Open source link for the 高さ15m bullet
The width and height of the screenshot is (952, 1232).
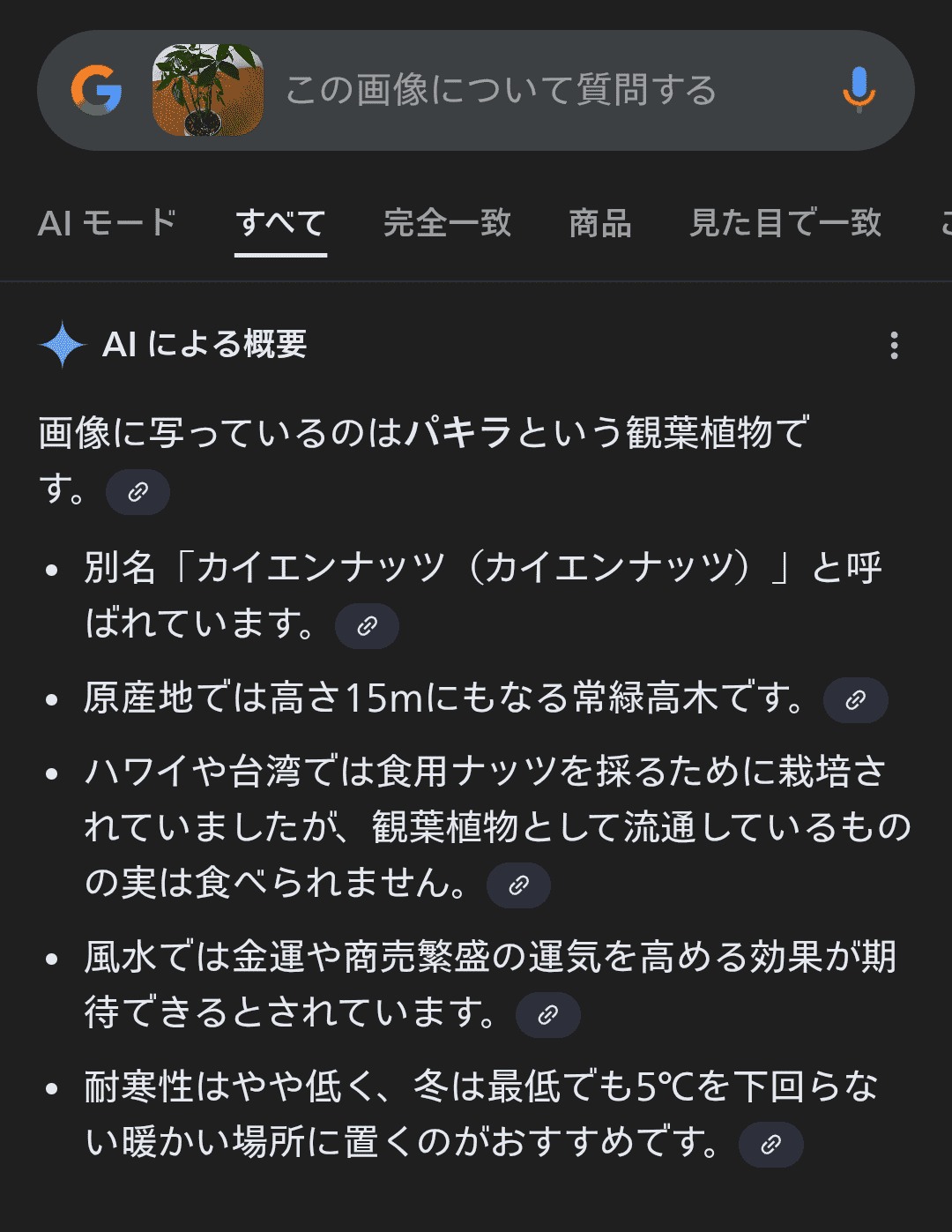pyautogui.click(x=855, y=700)
